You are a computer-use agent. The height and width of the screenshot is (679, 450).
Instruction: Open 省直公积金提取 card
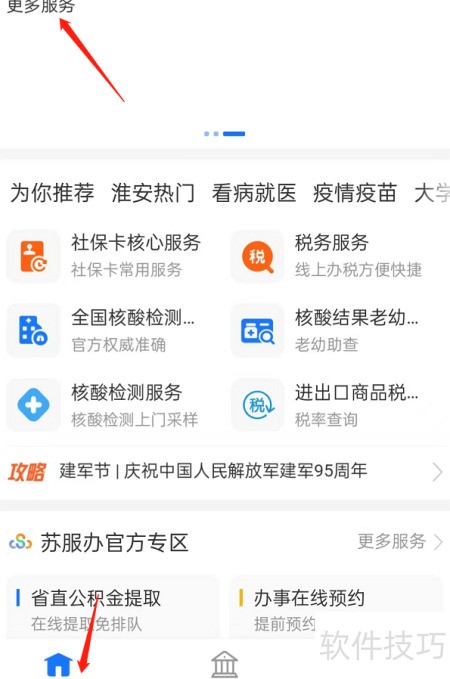113,607
